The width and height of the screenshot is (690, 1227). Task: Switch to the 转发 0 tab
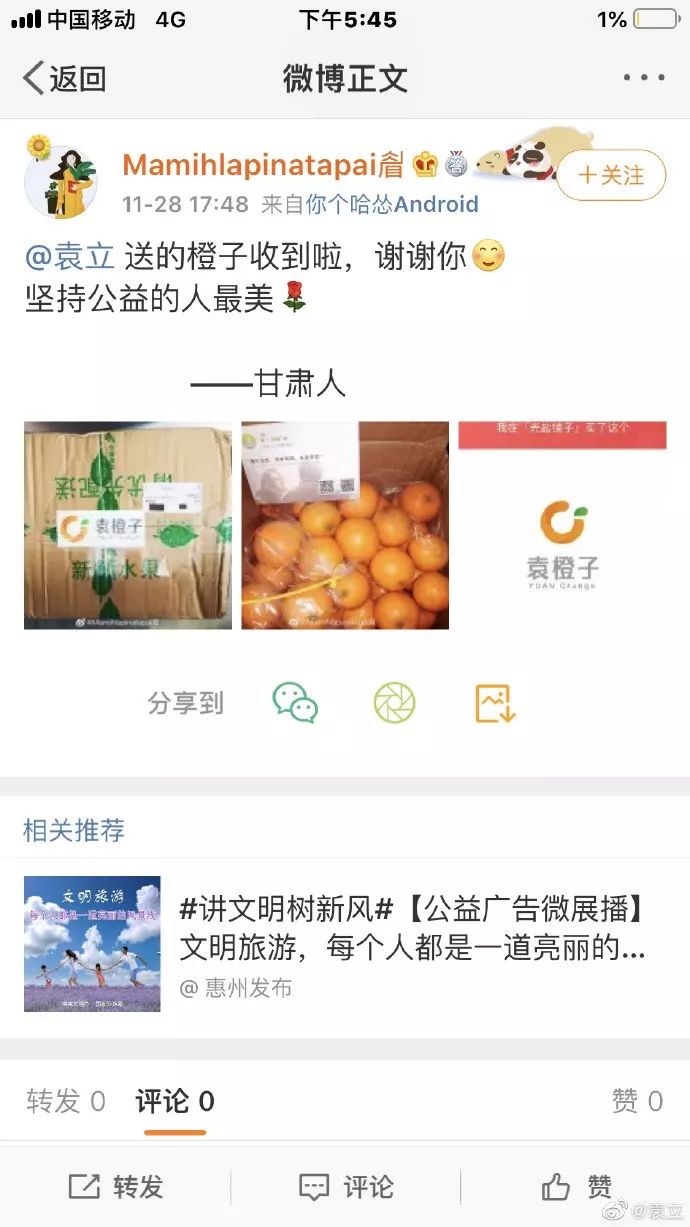(66, 1102)
